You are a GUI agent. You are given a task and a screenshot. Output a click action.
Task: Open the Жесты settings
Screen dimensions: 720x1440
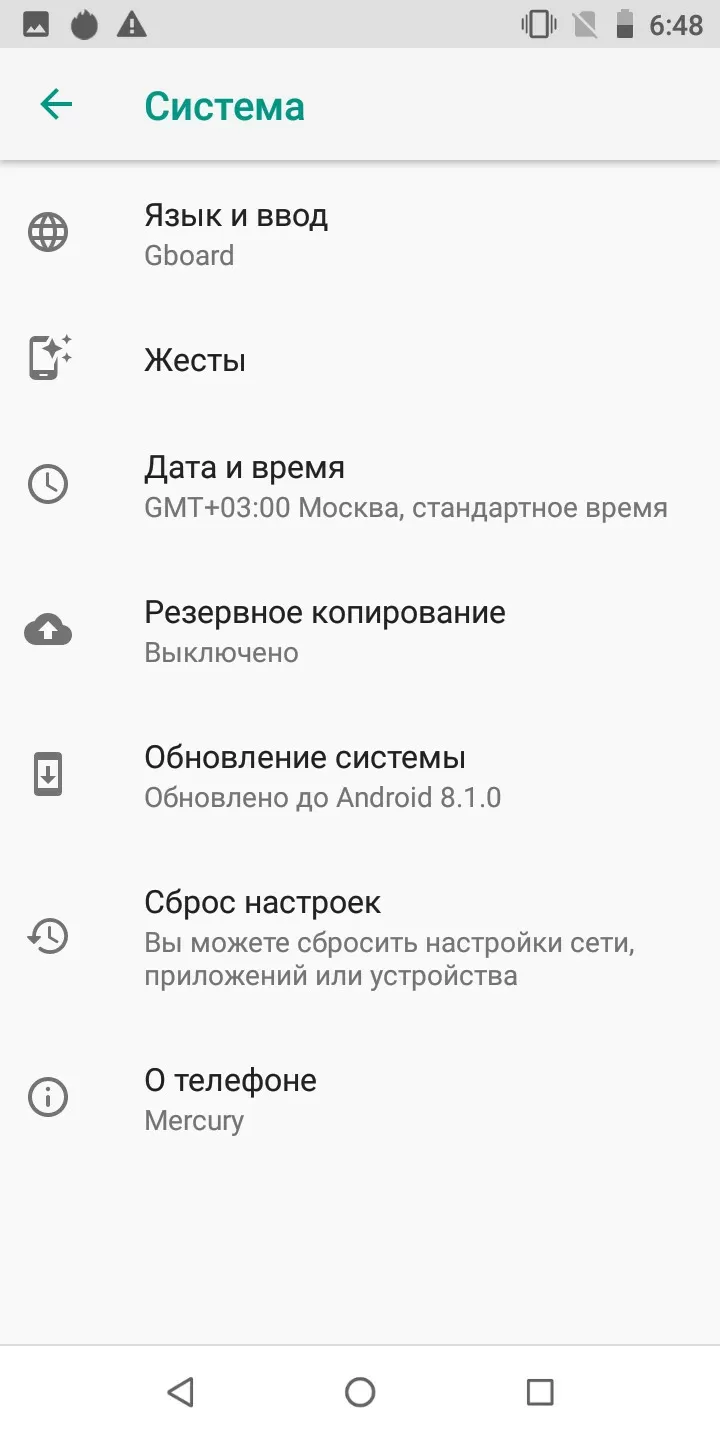click(360, 360)
